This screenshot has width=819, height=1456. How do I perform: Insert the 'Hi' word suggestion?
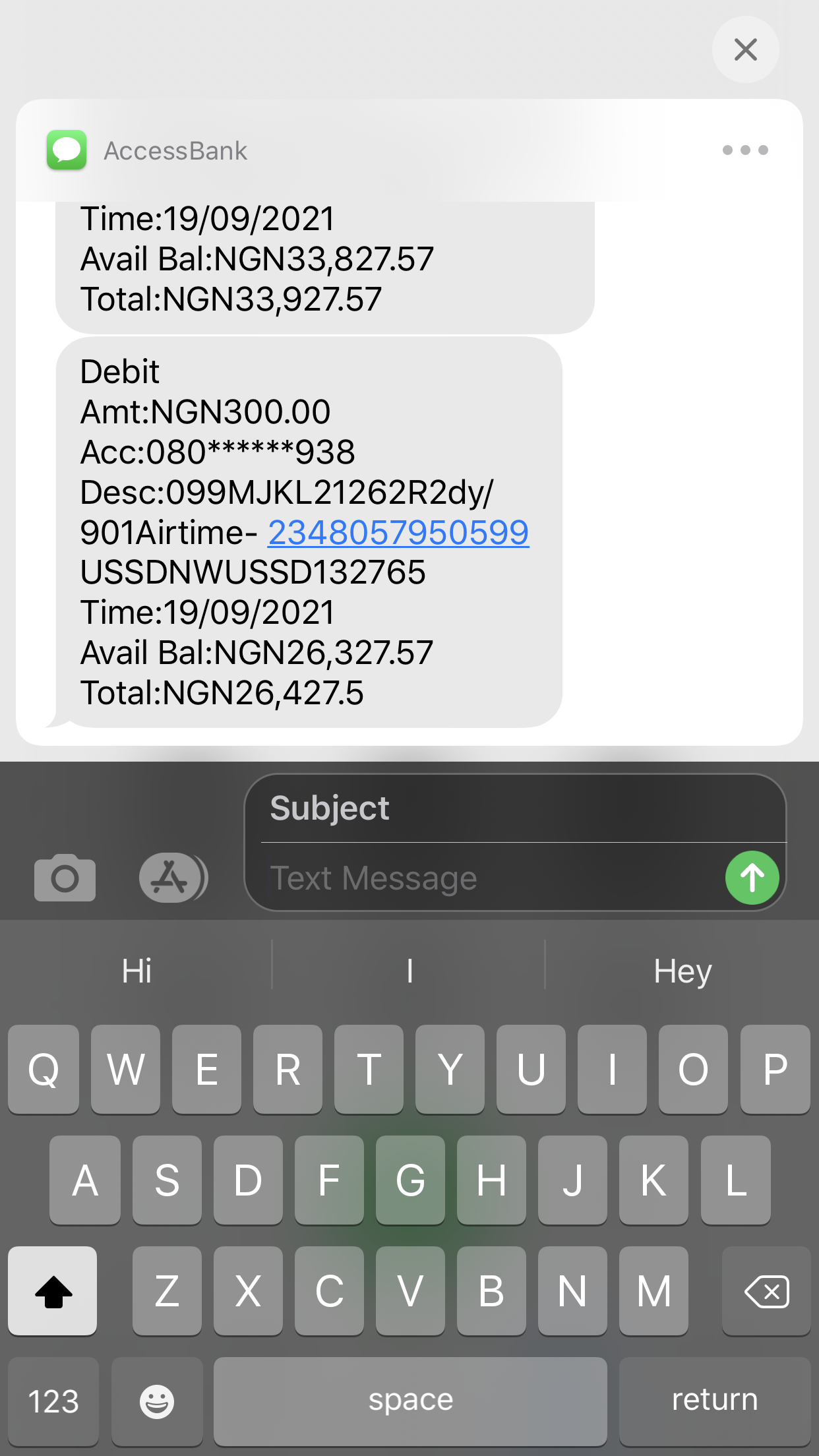click(136, 971)
